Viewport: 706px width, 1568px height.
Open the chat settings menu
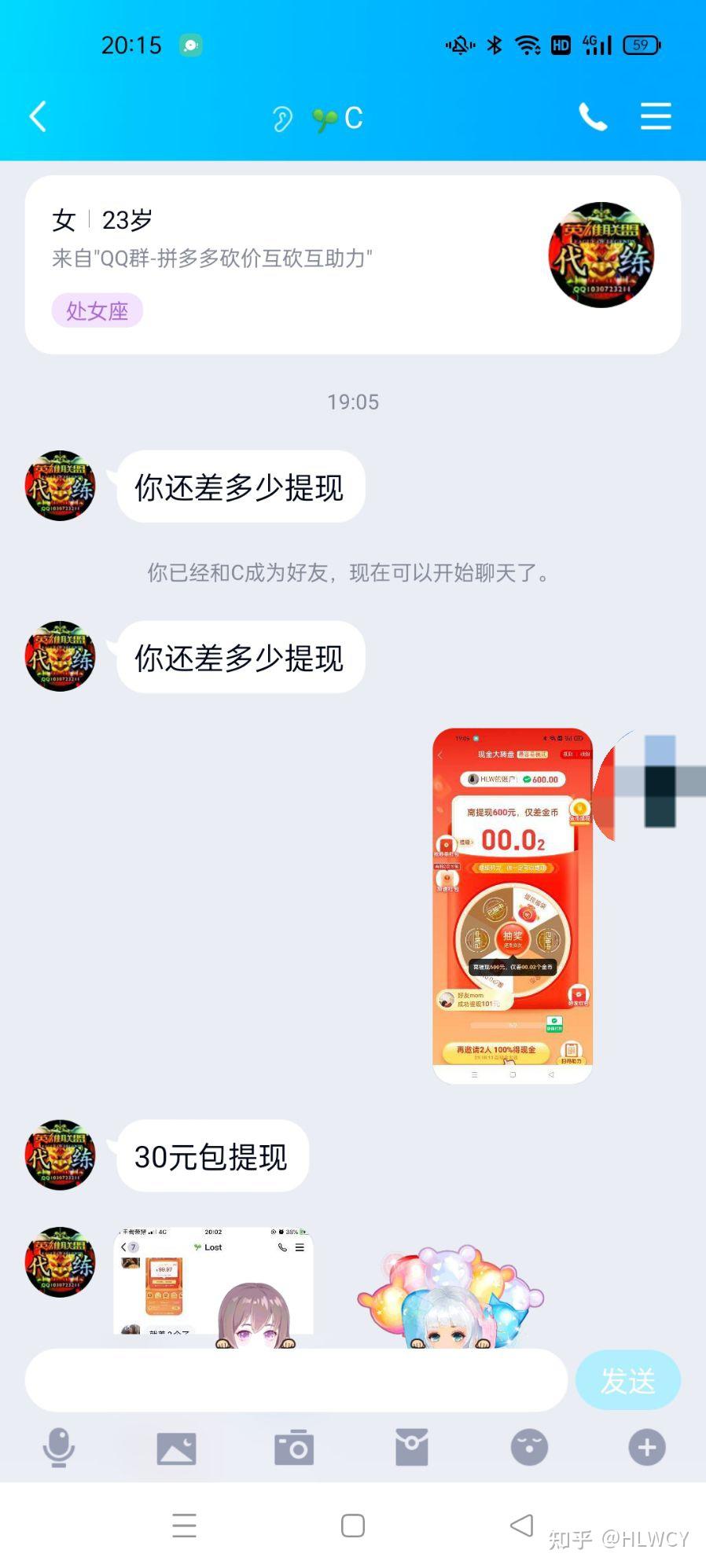(x=656, y=117)
